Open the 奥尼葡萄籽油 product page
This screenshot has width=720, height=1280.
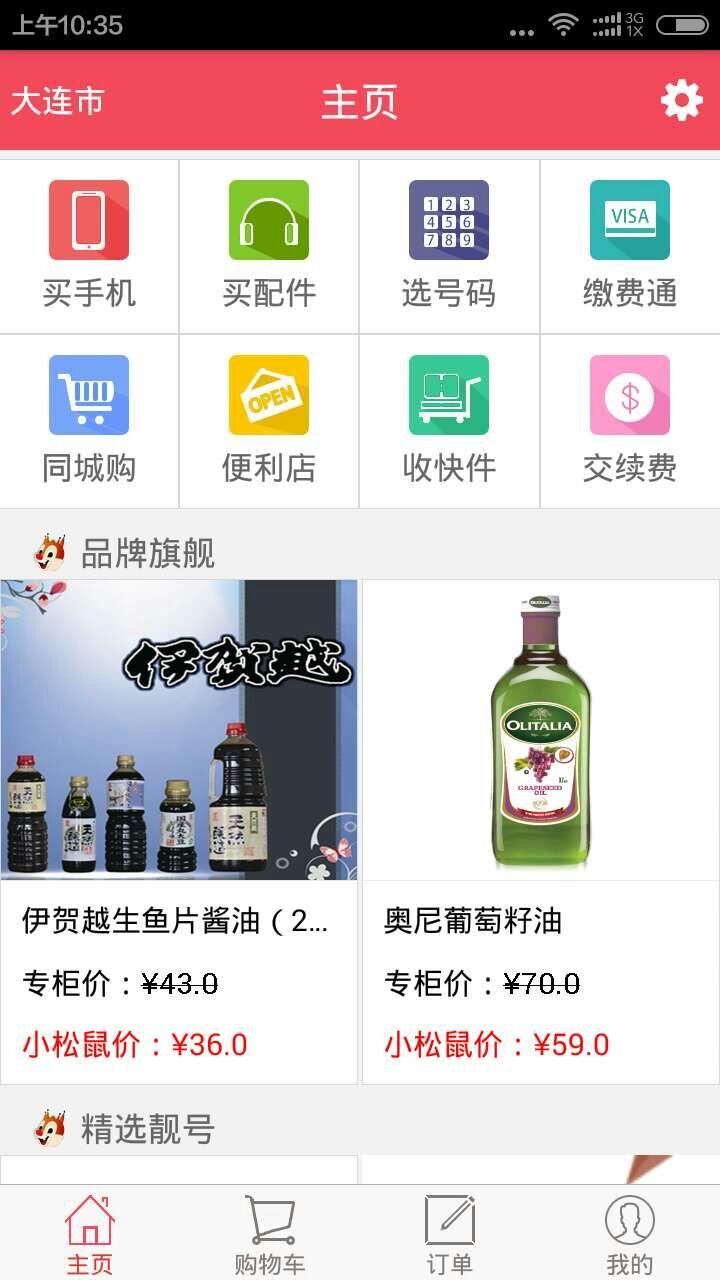pyautogui.click(x=468, y=922)
